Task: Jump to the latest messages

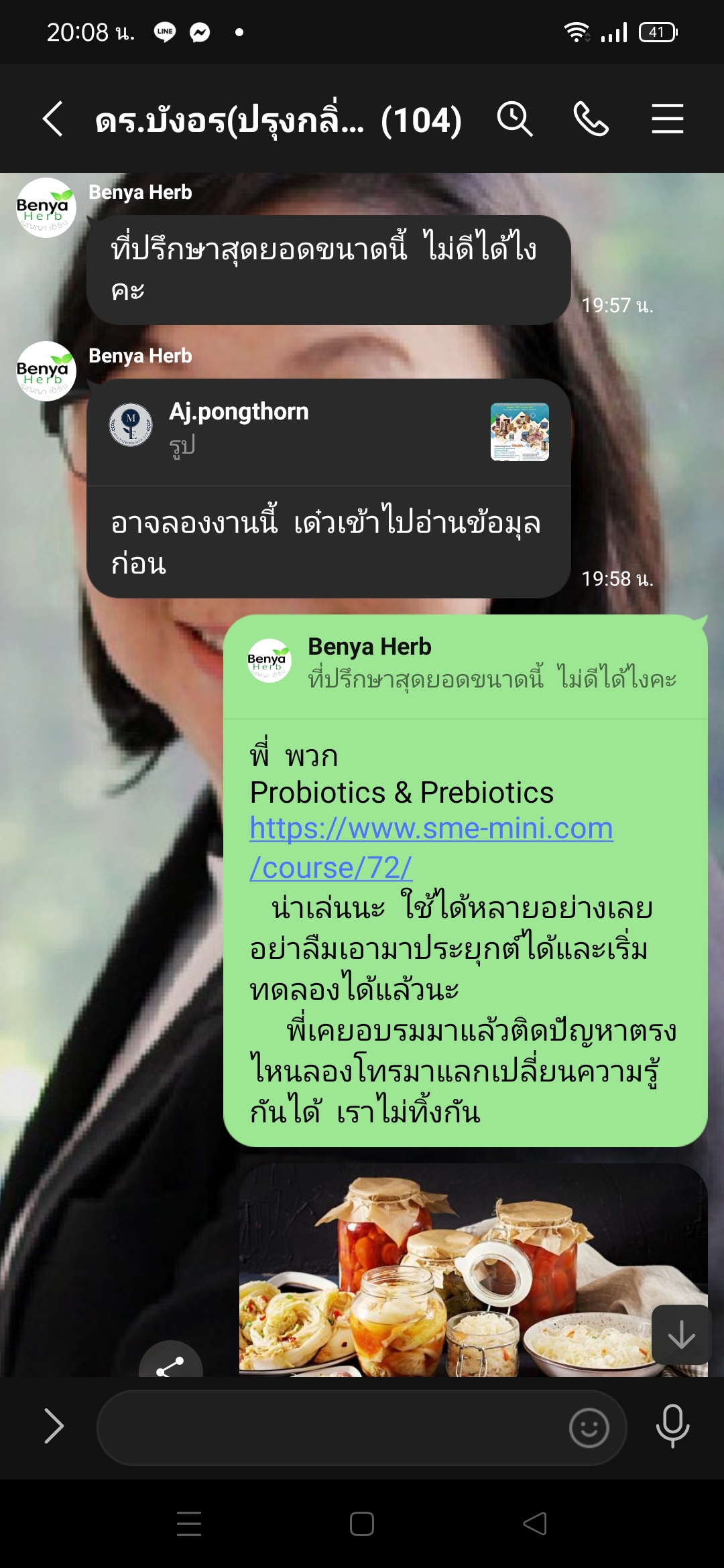Action: click(x=681, y=1335)
